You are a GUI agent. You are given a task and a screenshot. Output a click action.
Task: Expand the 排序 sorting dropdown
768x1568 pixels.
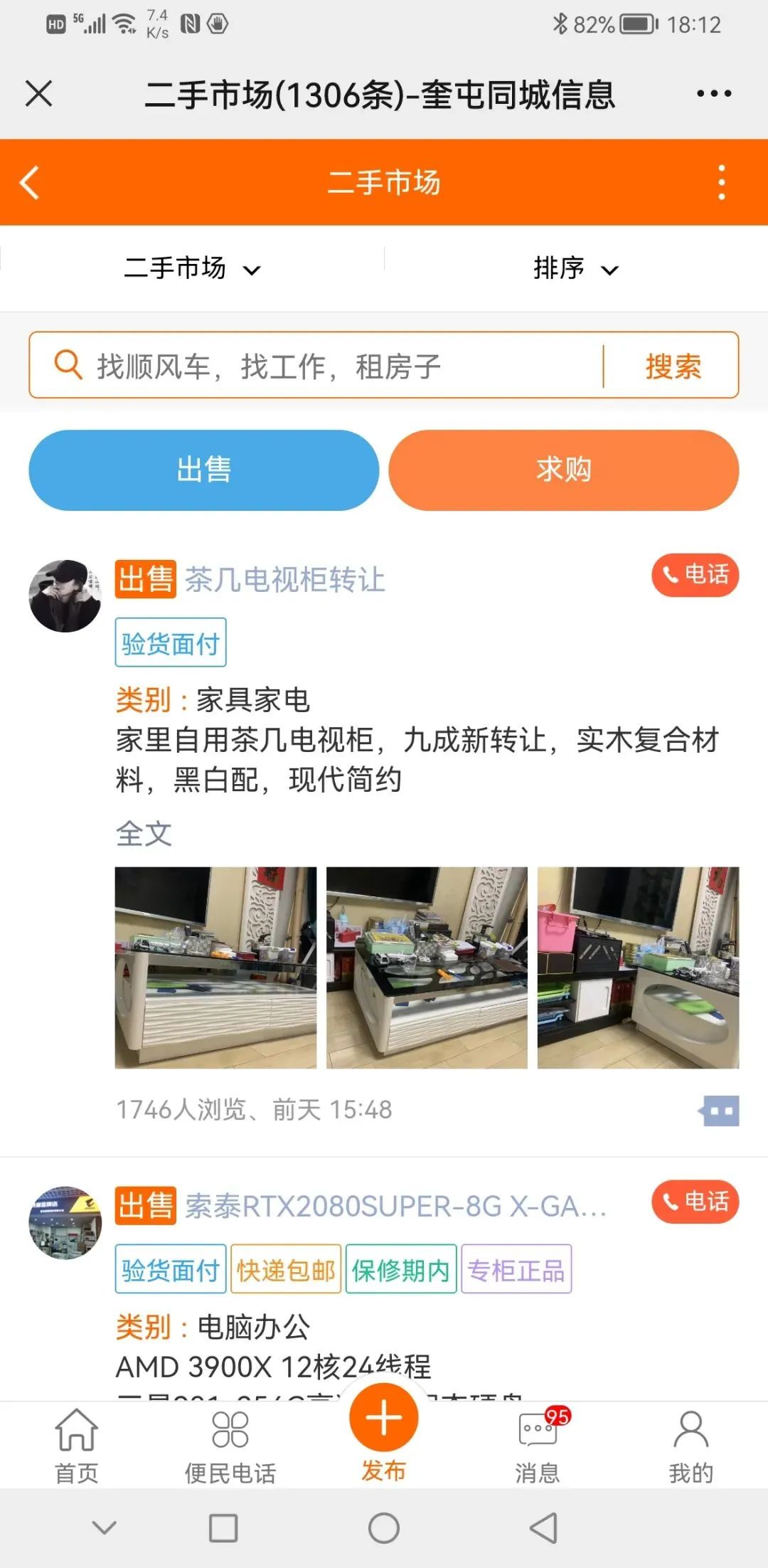[576, 268]
